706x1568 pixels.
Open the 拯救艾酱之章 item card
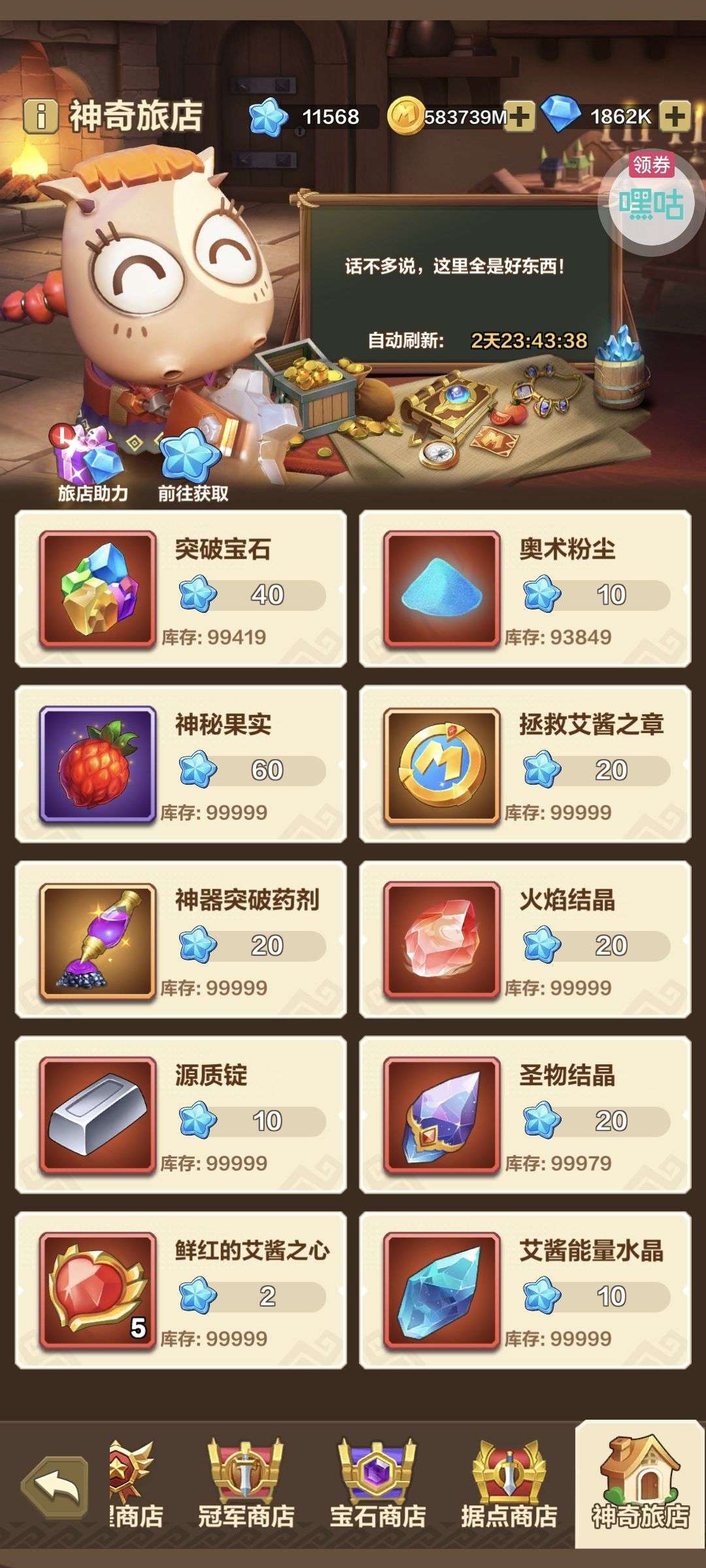[525, 764]
